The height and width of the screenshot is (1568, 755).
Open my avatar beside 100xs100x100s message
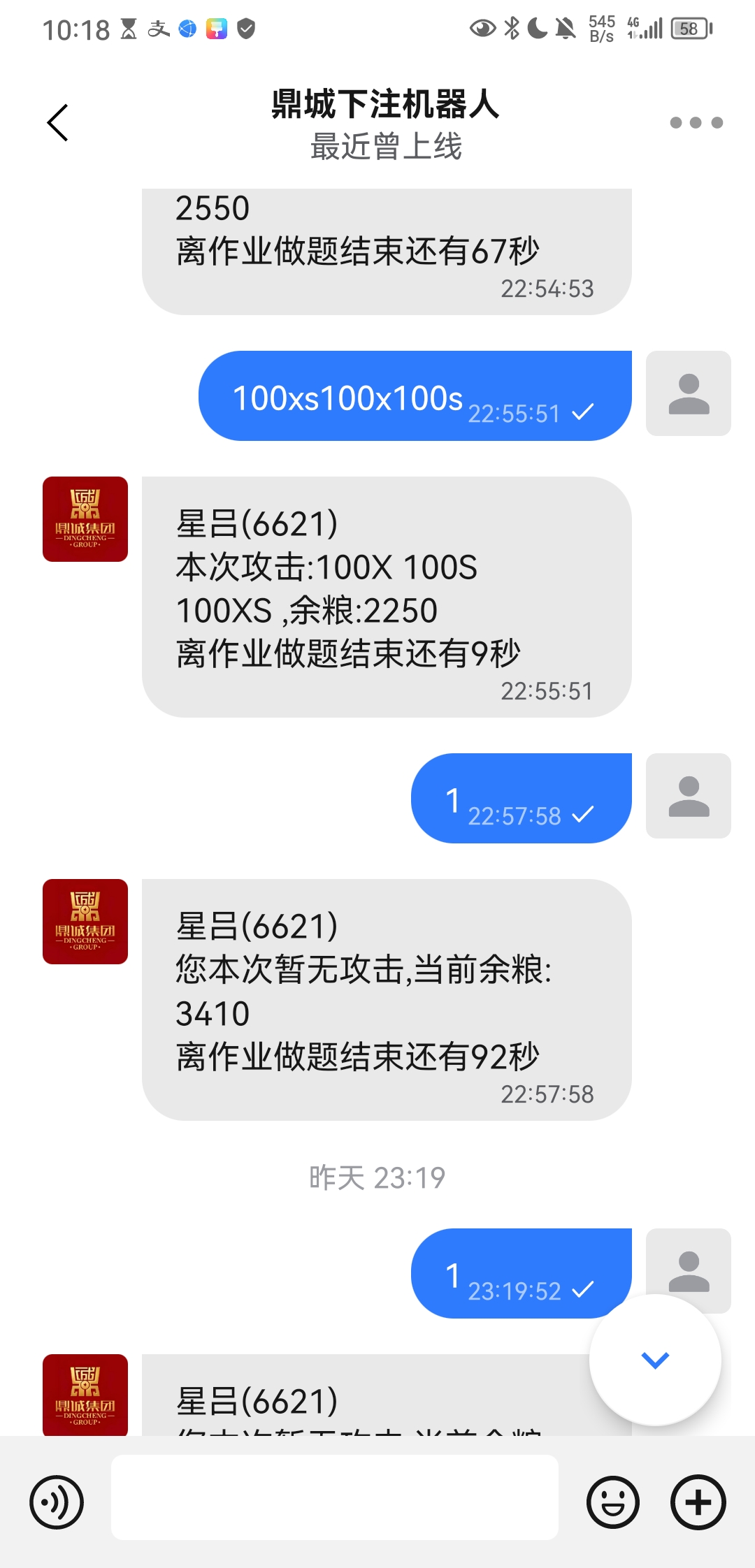[688, 393]
